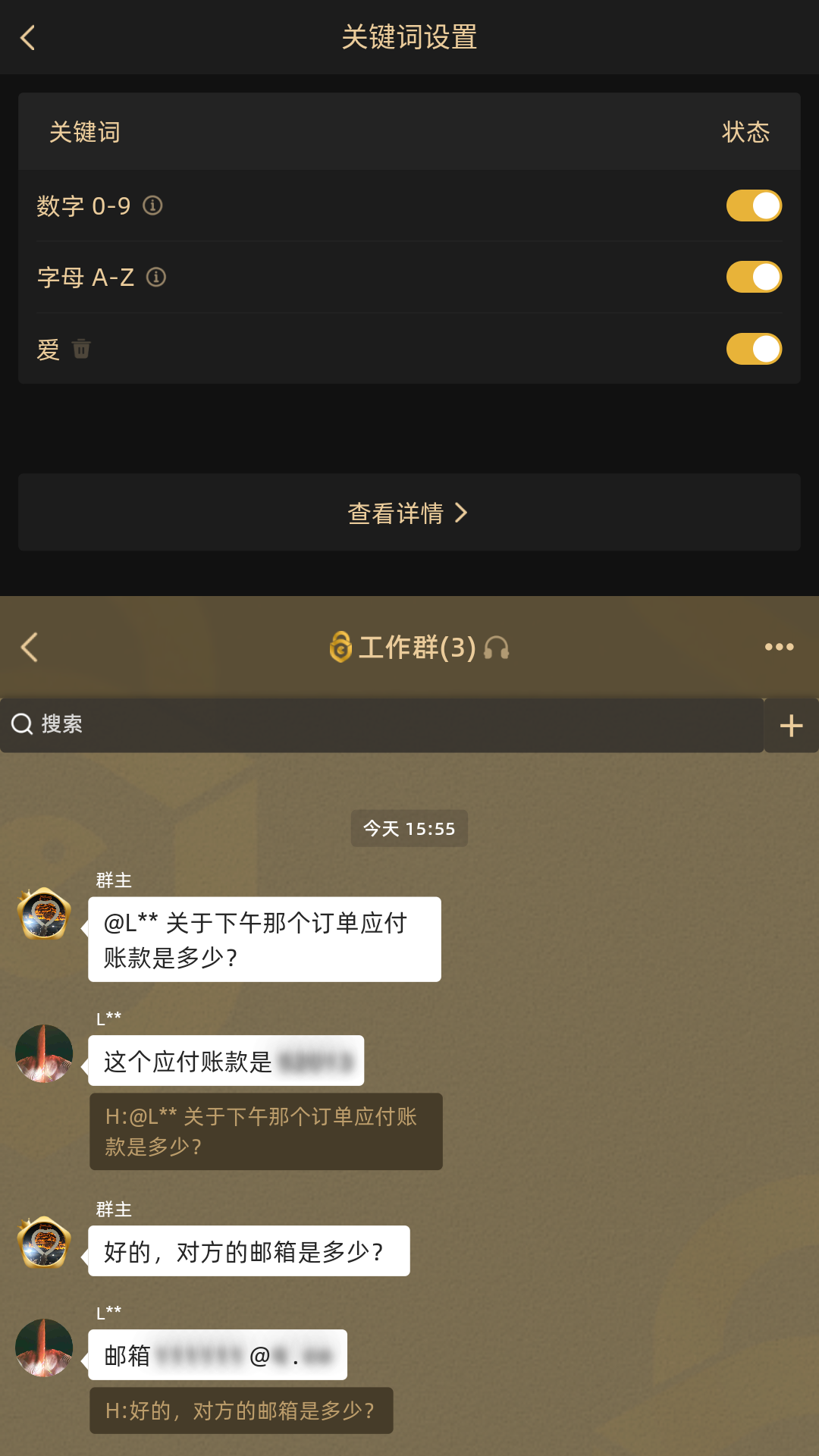Click the search magnifier icon
Viewport: 819px width, 1456px height.
(20, 725)
